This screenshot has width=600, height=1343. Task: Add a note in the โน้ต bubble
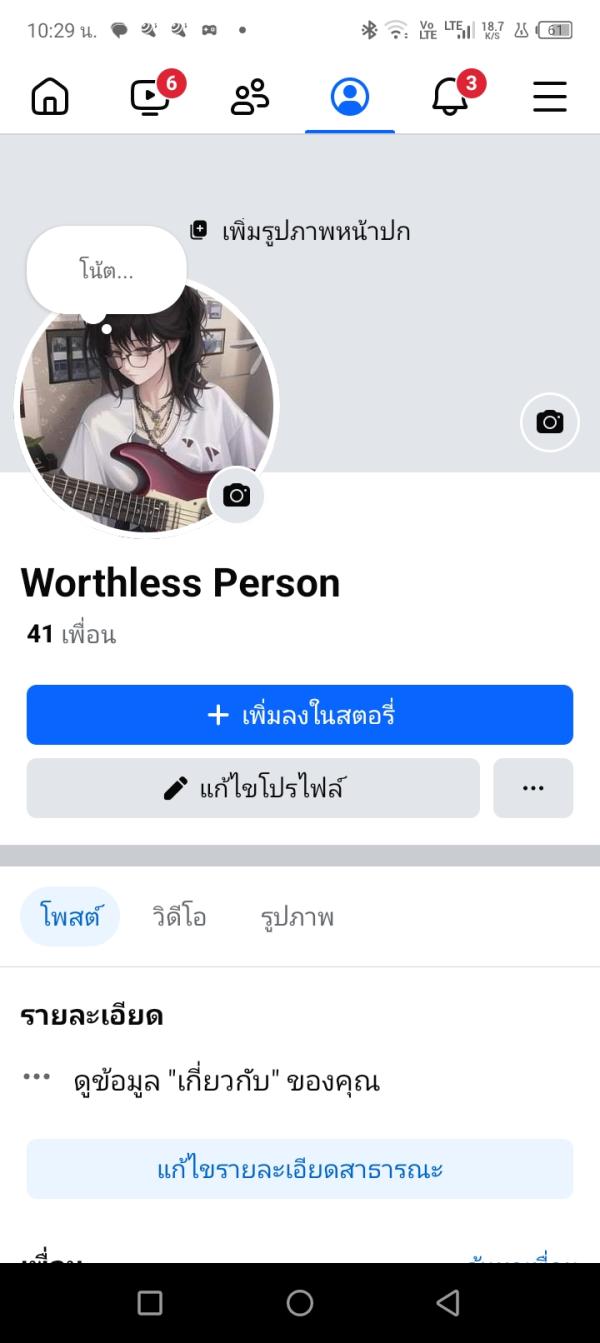pos(106,270)
